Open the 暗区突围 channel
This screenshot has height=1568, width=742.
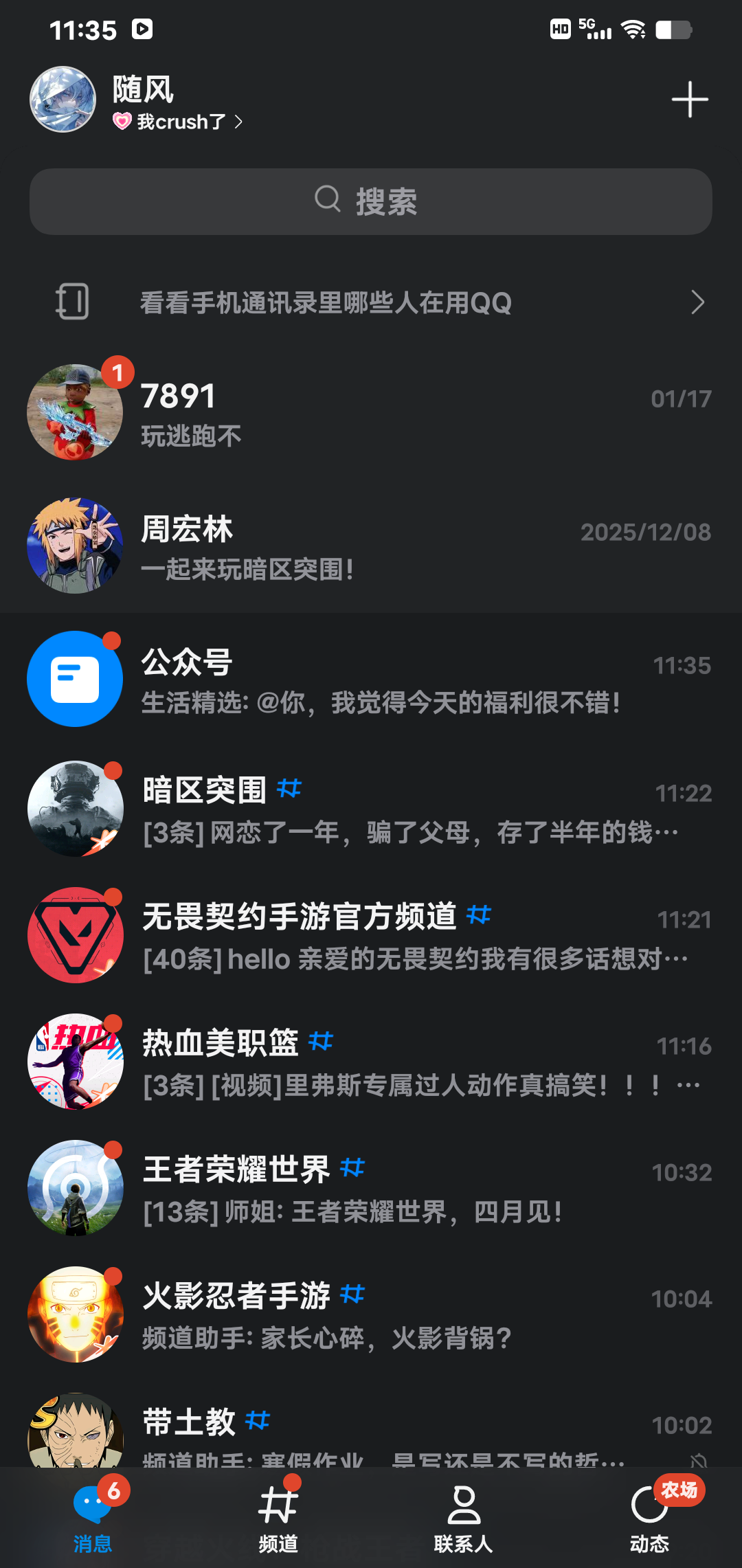click(371, 809)
